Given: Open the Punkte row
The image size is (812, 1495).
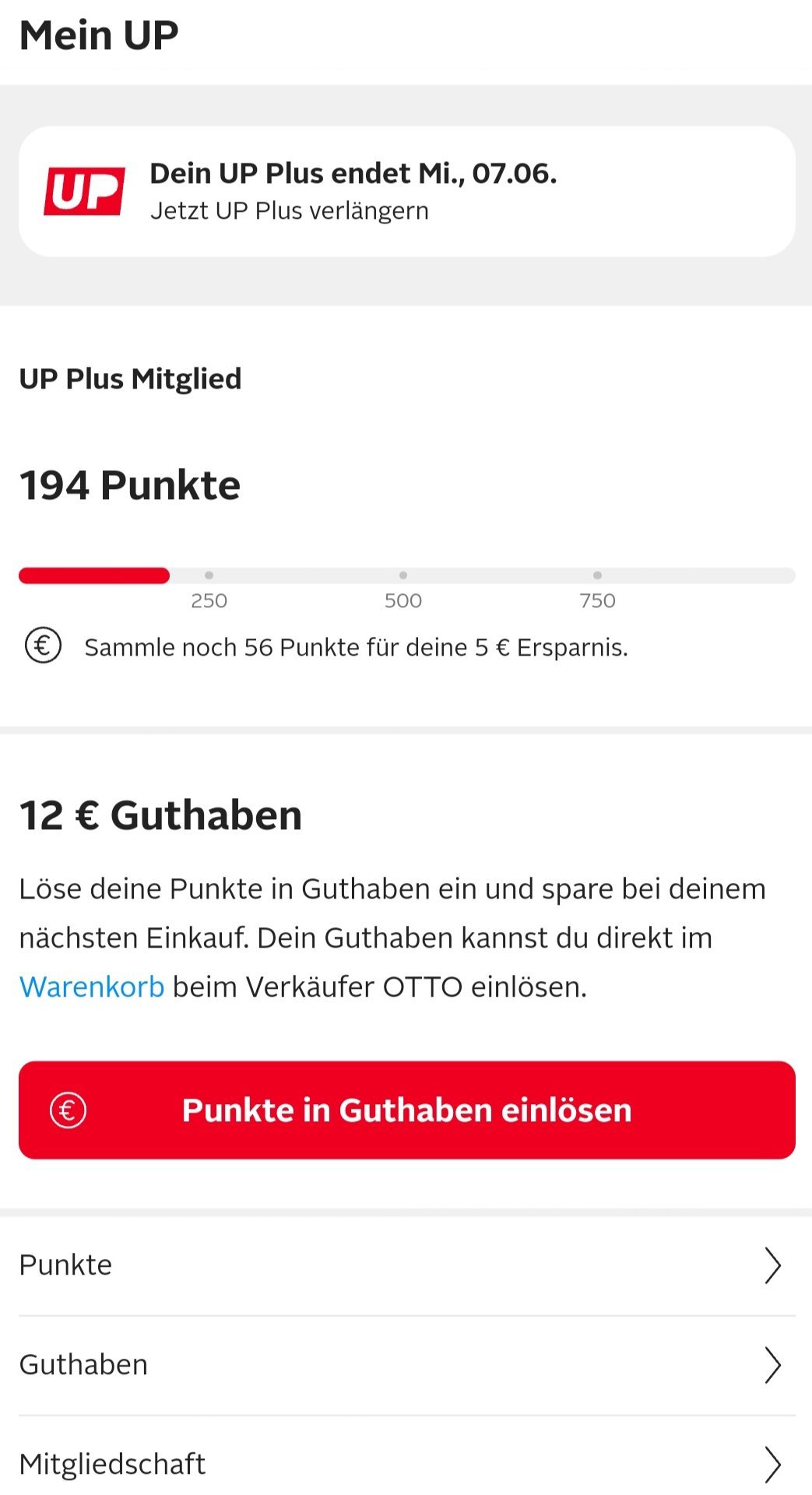Looking at the screenshot, I should [x=406, y=1265].
